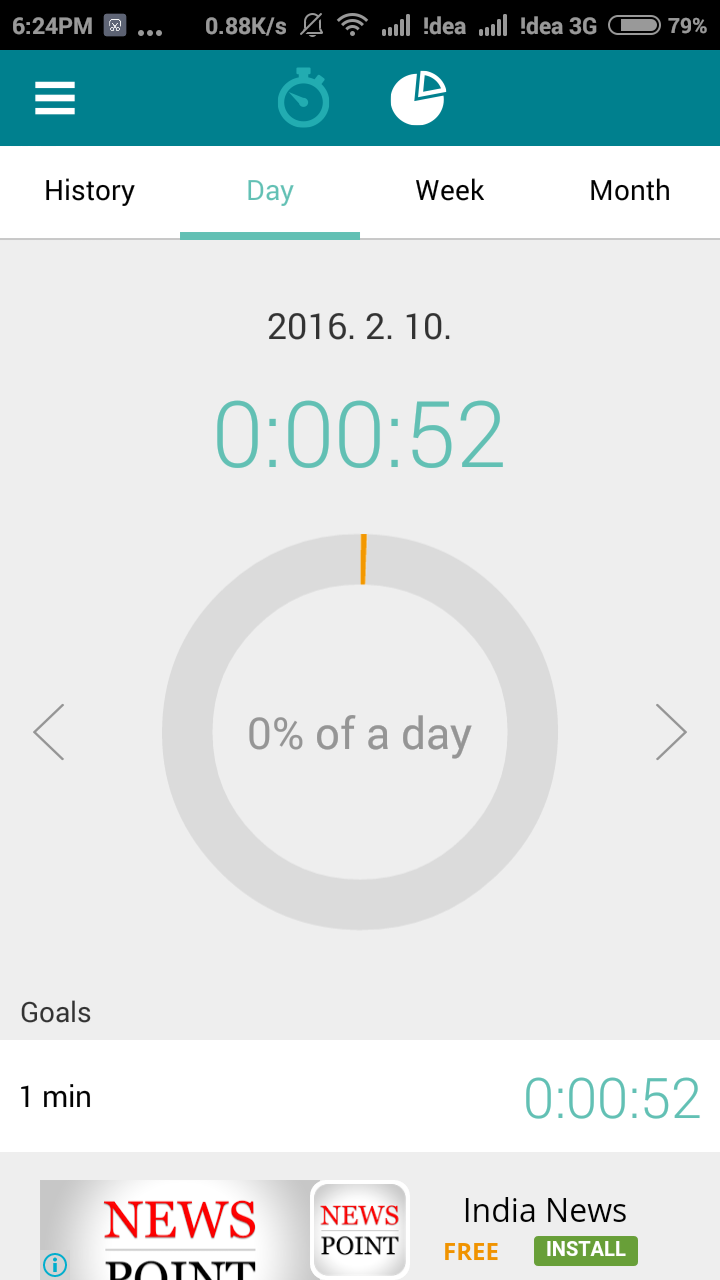Open the 1 min goal row
The height and width of the screenshot is (1280, 720).
[360, 1096]
